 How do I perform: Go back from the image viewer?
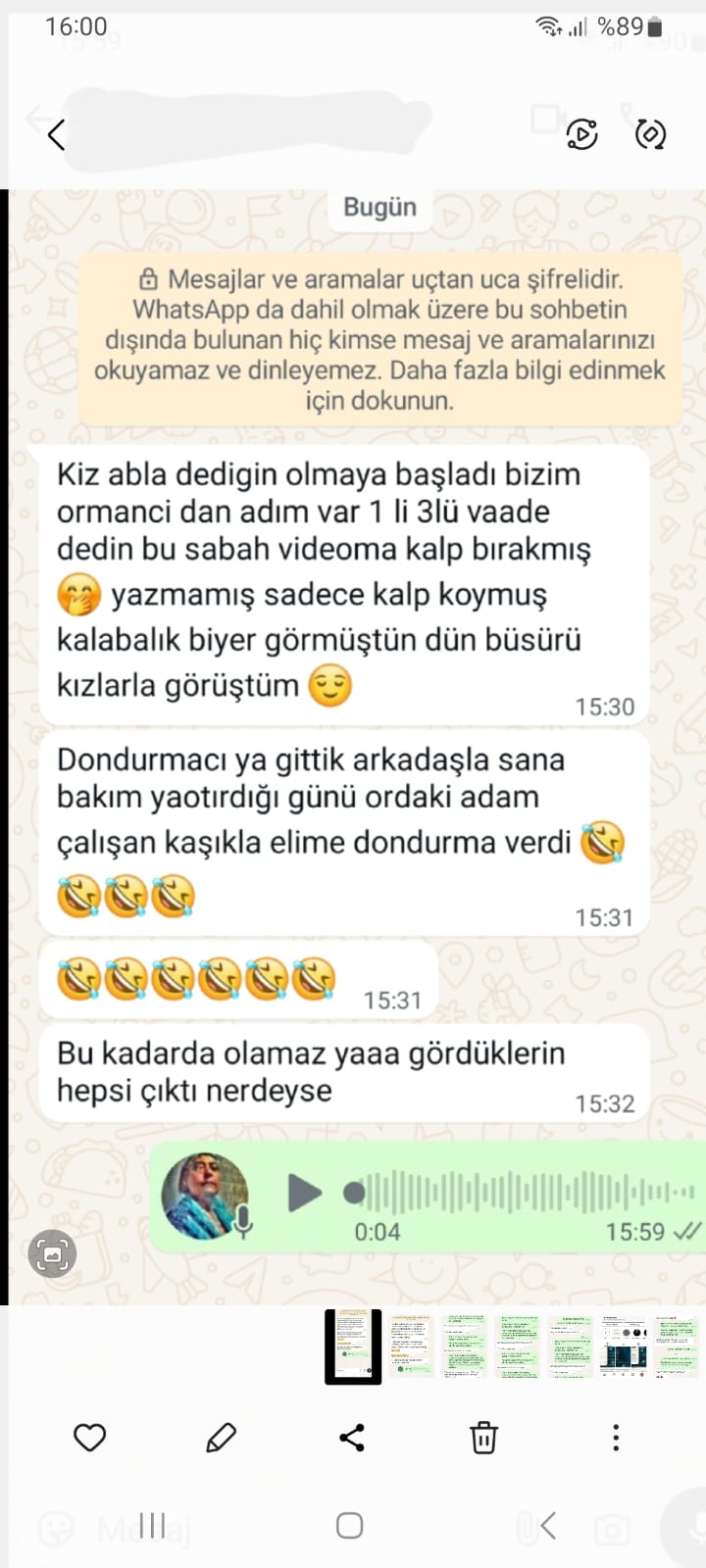point(56,134)
